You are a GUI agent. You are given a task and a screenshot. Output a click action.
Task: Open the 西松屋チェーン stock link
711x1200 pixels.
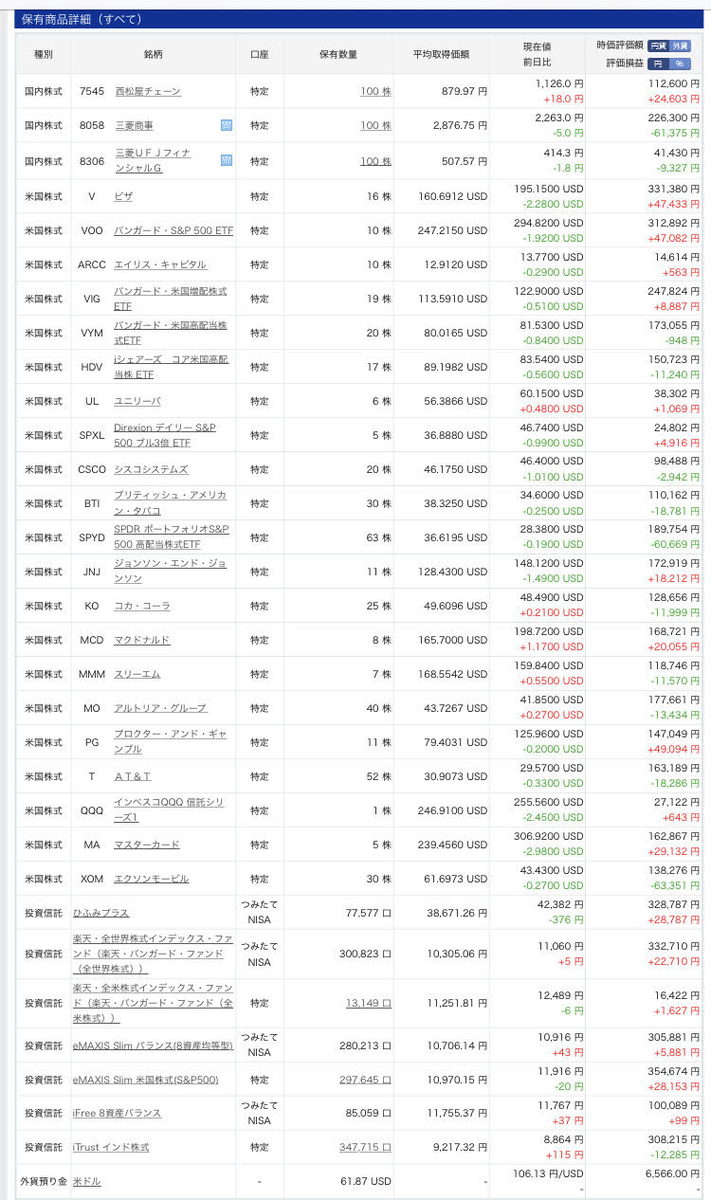148,92
